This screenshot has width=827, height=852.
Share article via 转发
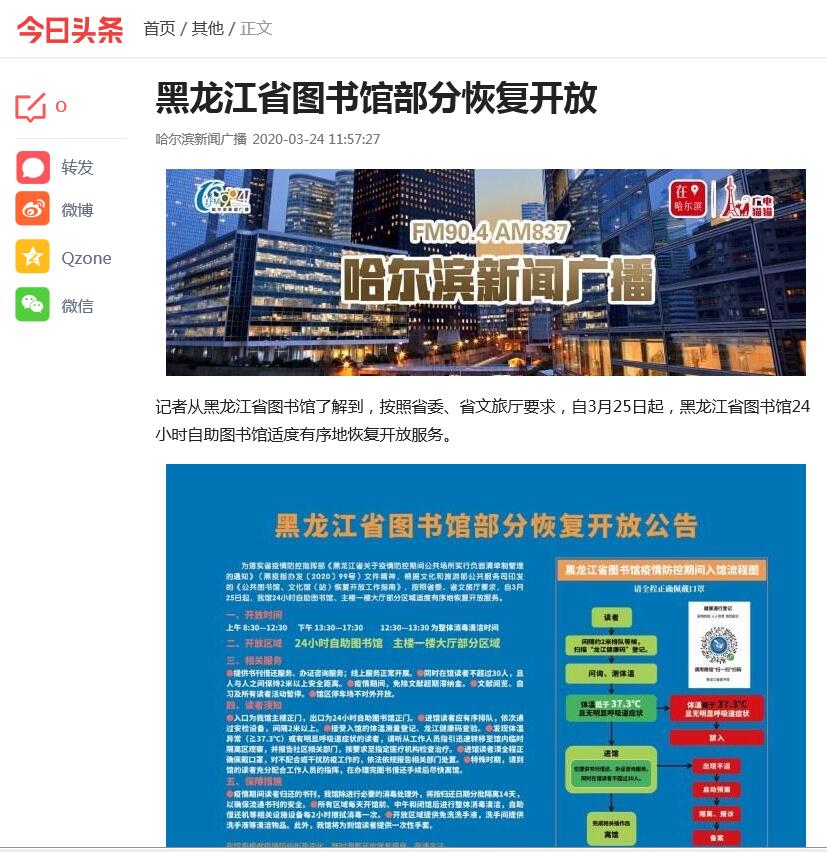[33, 167]
